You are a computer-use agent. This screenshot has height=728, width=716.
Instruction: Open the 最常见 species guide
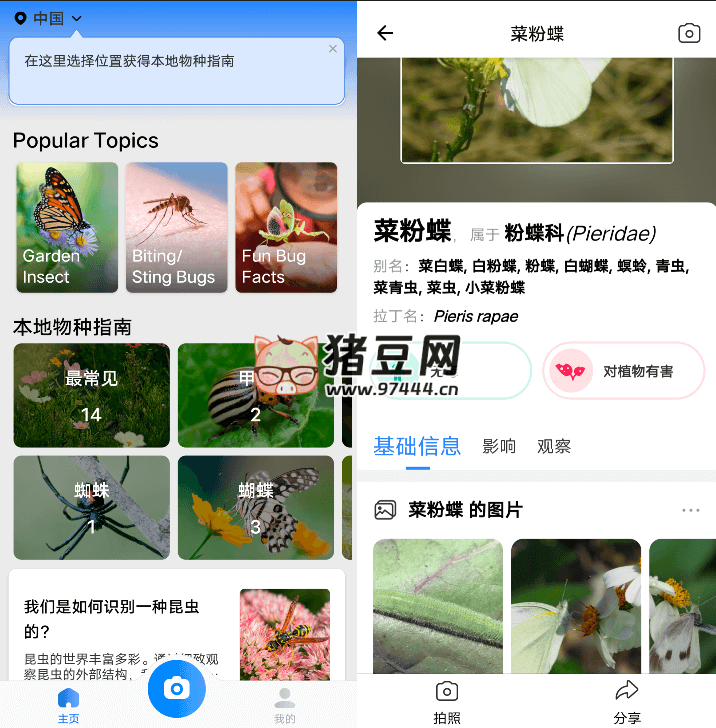(91, 395)
